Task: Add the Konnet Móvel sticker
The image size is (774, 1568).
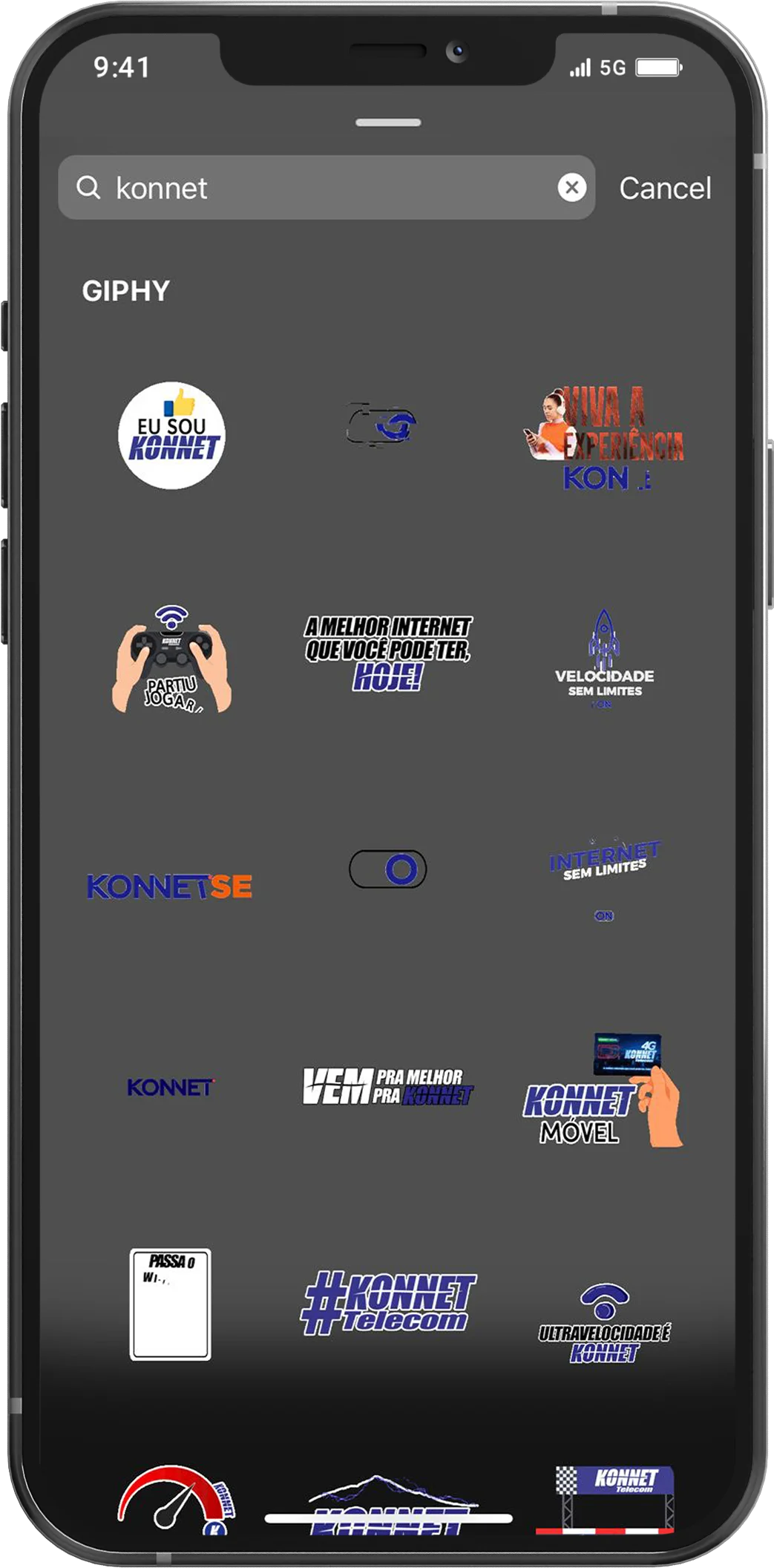Action: (601, 1091)
